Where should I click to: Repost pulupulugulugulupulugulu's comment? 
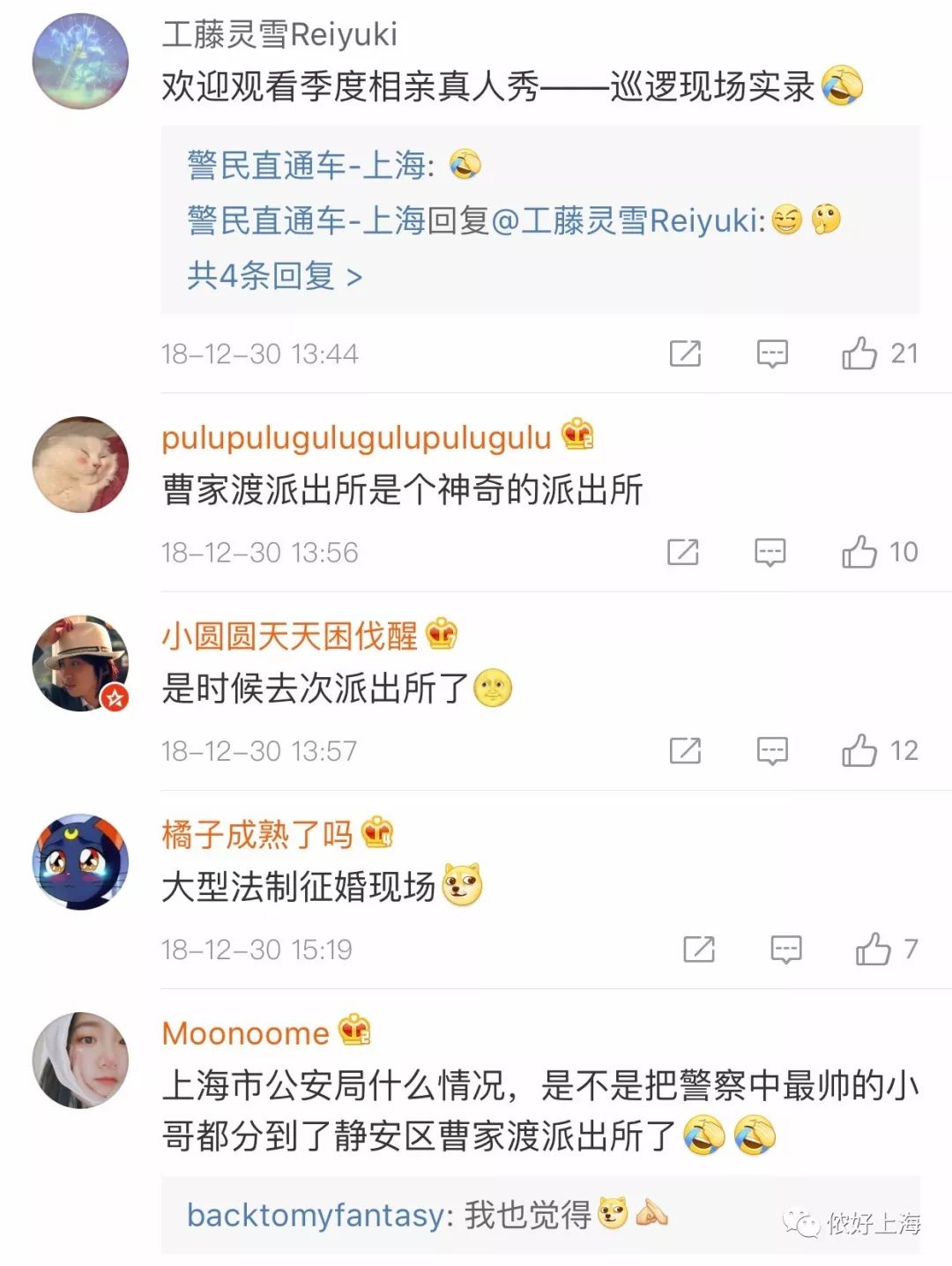pos(683,552)
